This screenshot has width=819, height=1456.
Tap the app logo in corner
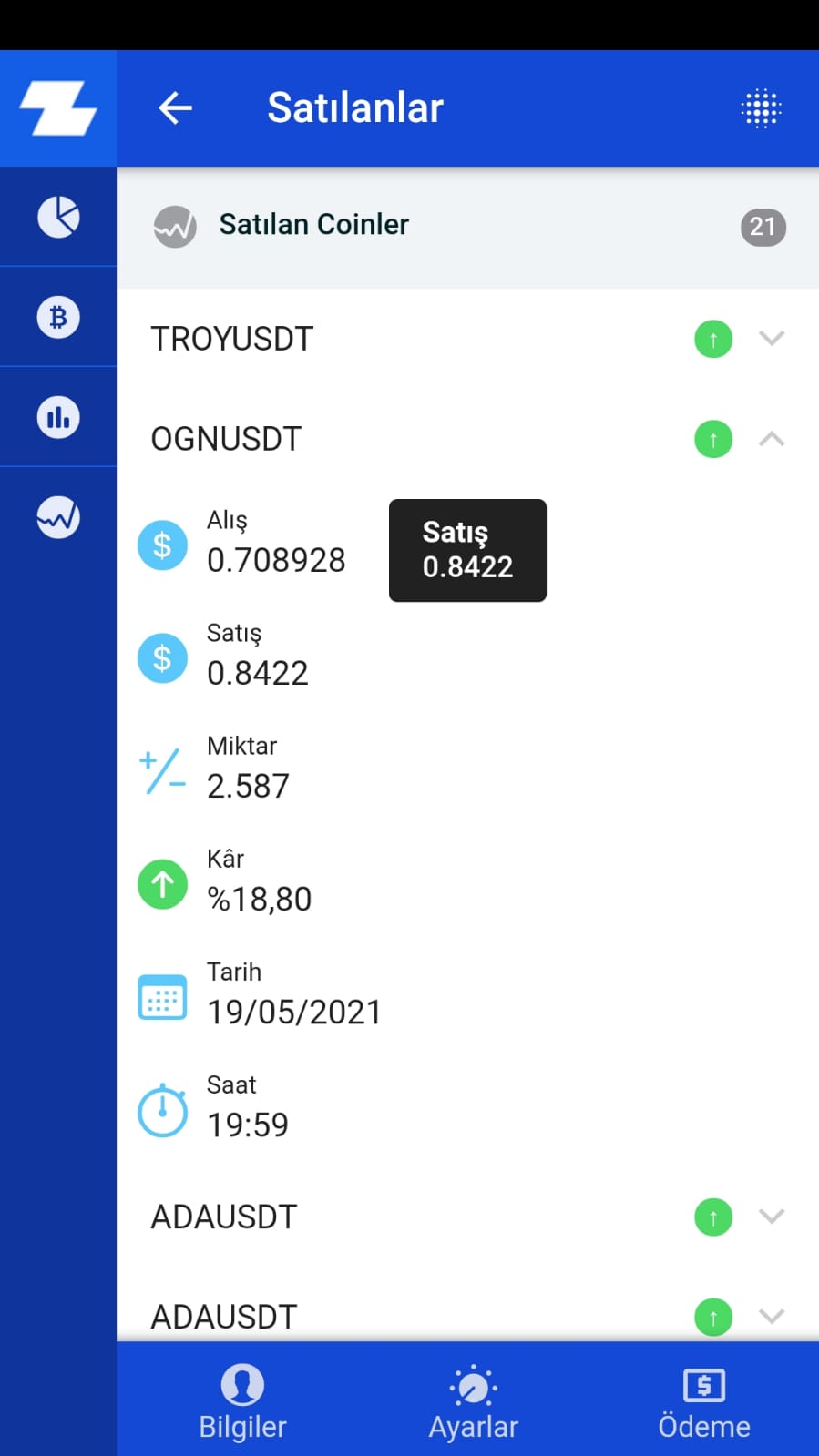tap(58, 108)
